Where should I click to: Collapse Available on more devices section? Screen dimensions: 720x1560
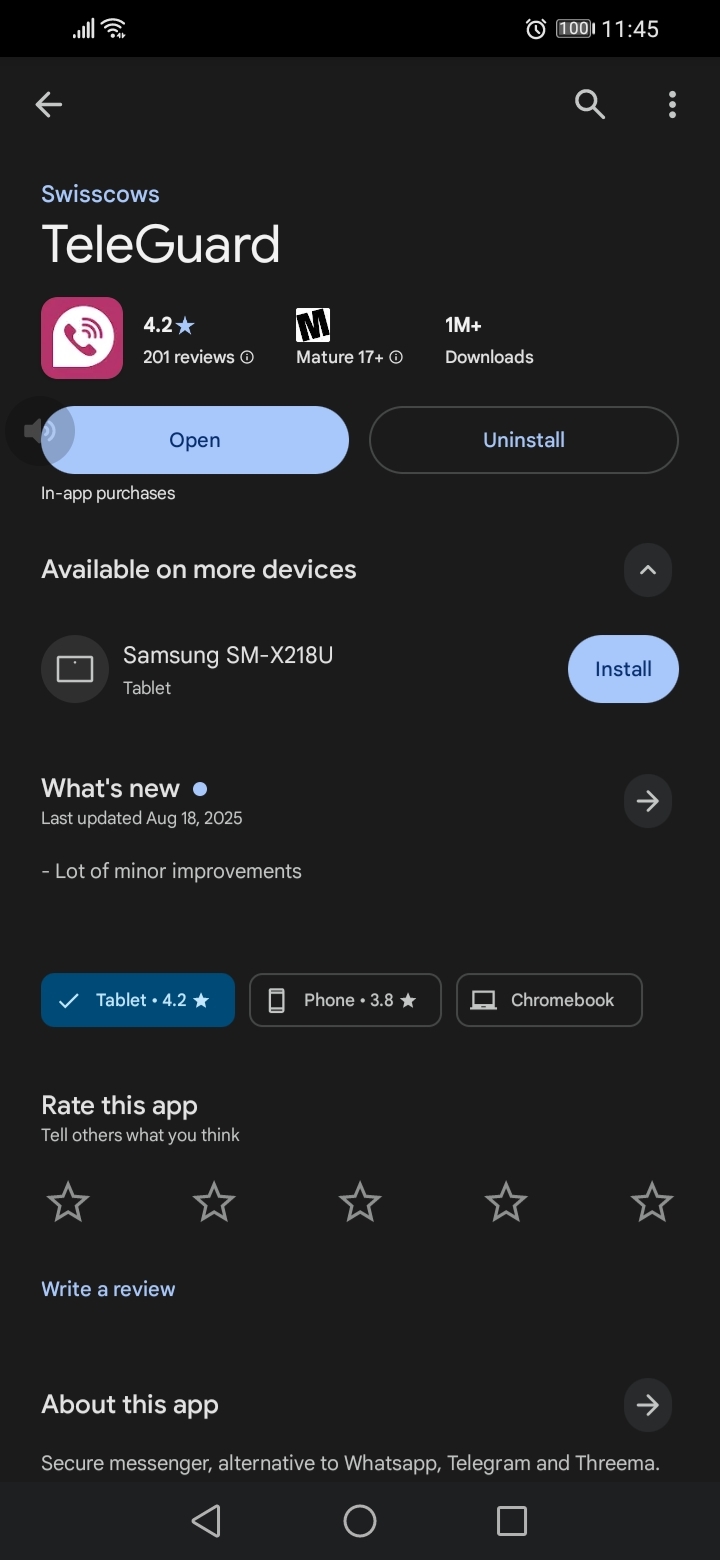[x=647, y=570]
